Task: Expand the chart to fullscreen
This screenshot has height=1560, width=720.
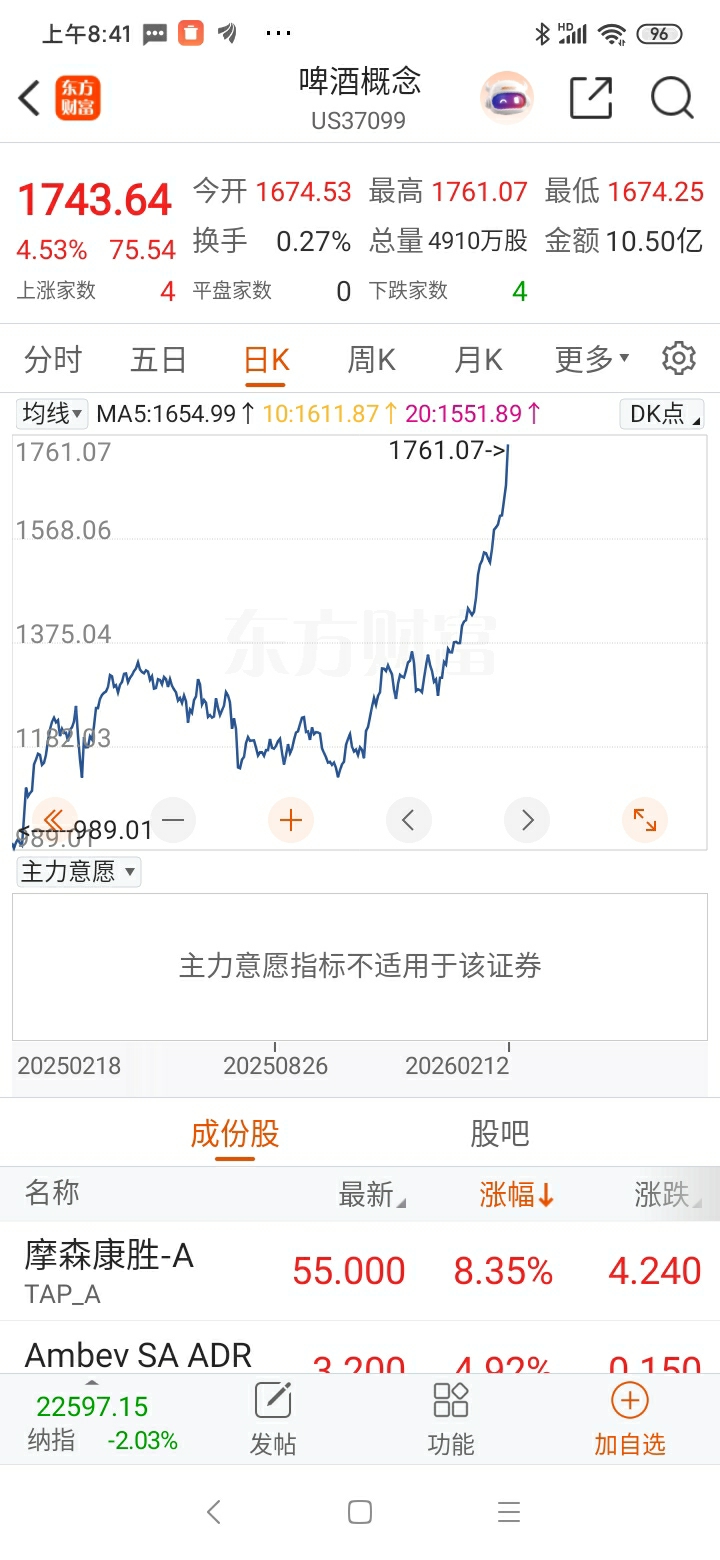Action: [x=645, y=821]
